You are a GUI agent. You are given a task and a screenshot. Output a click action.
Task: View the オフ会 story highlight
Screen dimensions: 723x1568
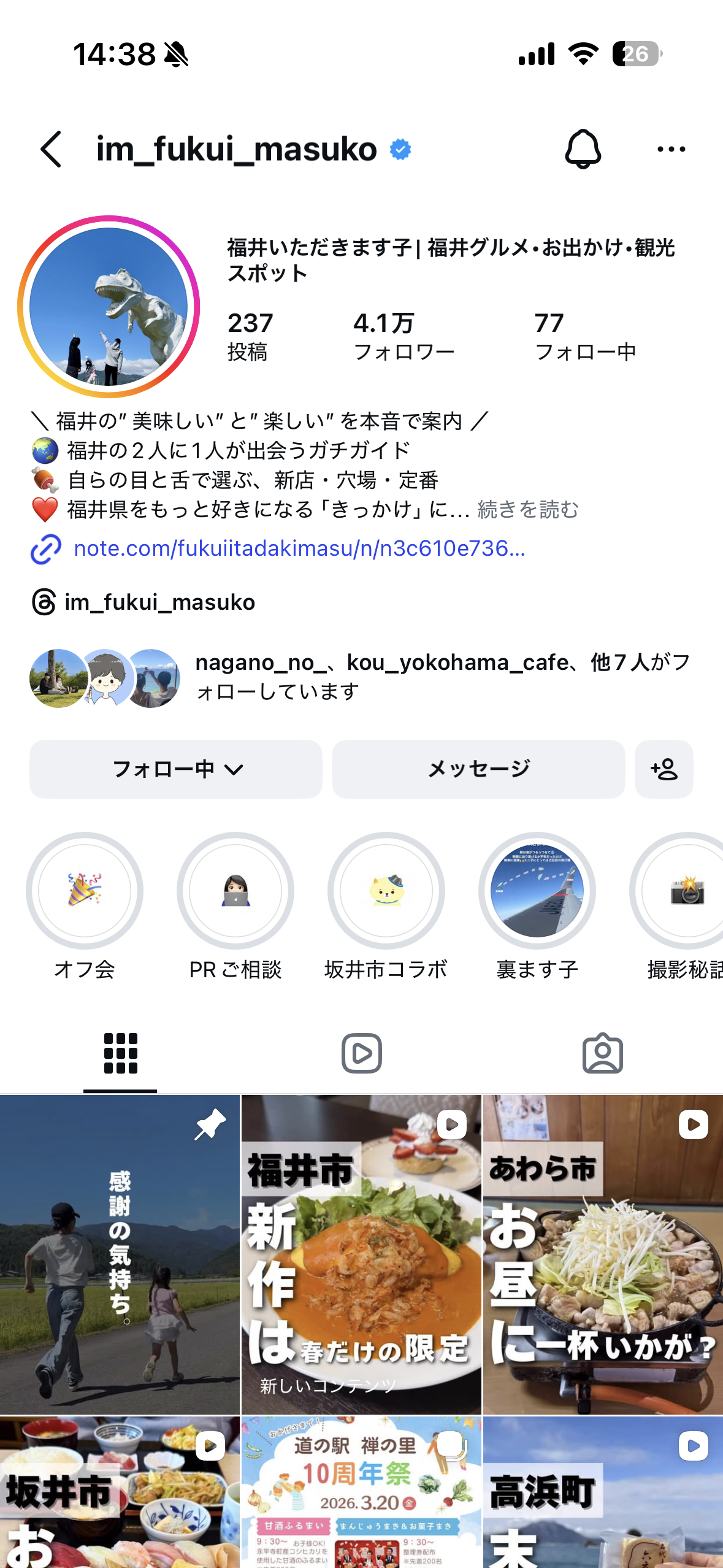tap(85, 893)
